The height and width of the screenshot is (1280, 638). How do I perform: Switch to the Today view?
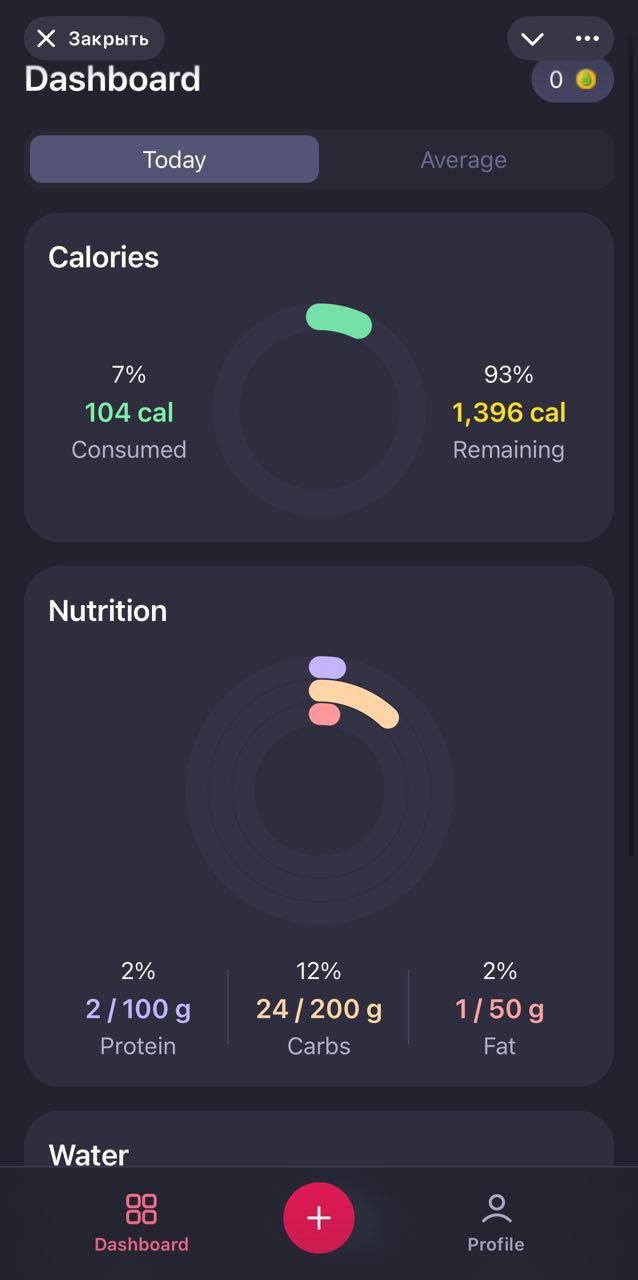174,160
